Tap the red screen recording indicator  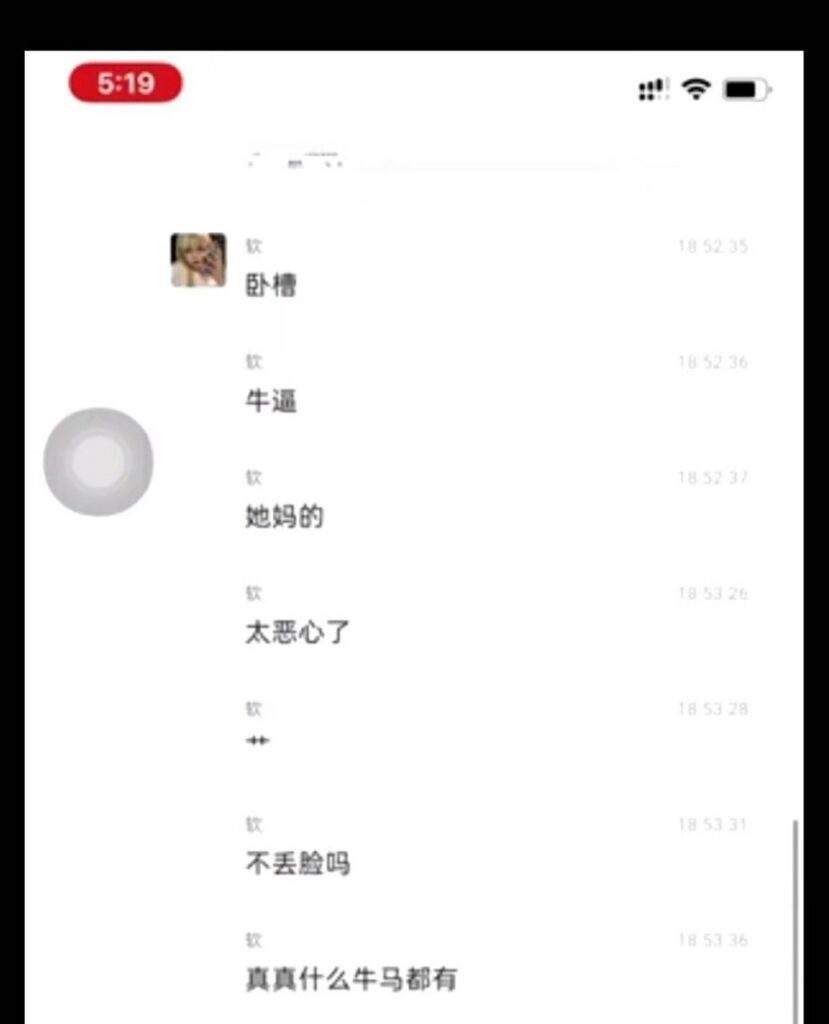pos(125,83)
